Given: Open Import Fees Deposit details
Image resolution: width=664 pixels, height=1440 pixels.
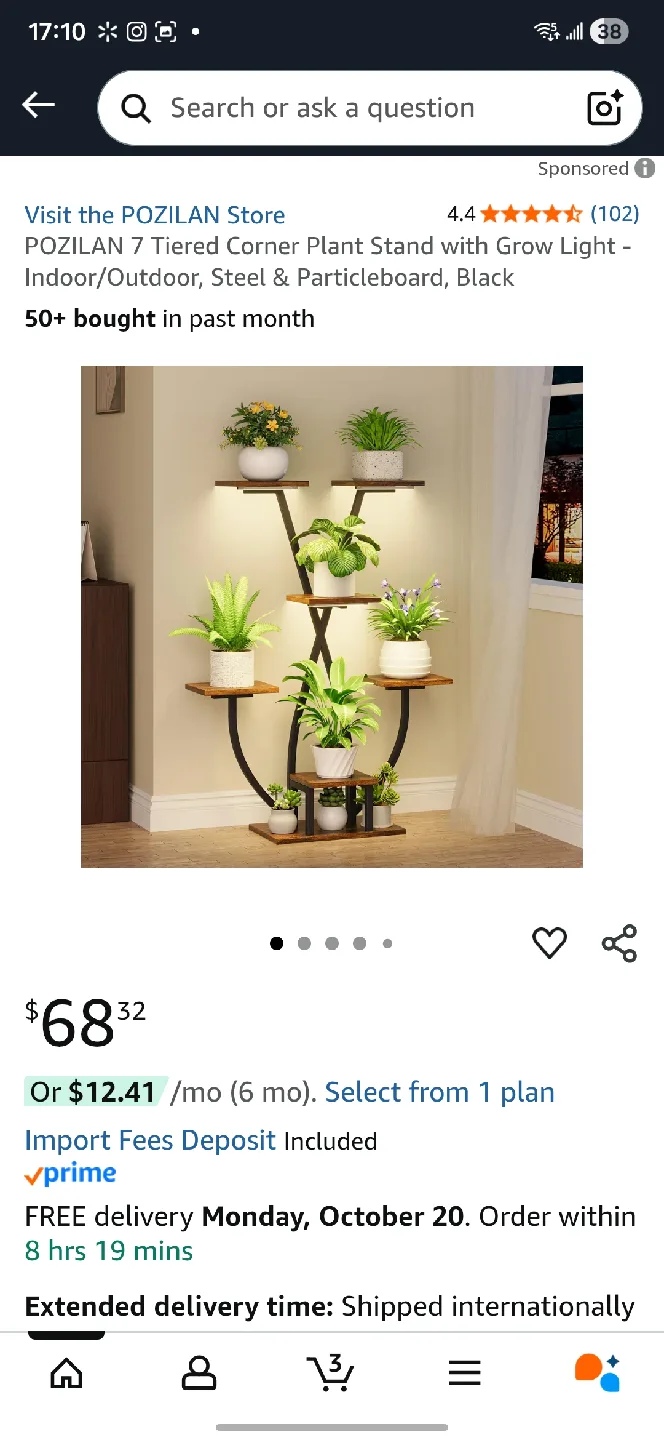Looking at the screenshot, I should tap(150, 1141).
